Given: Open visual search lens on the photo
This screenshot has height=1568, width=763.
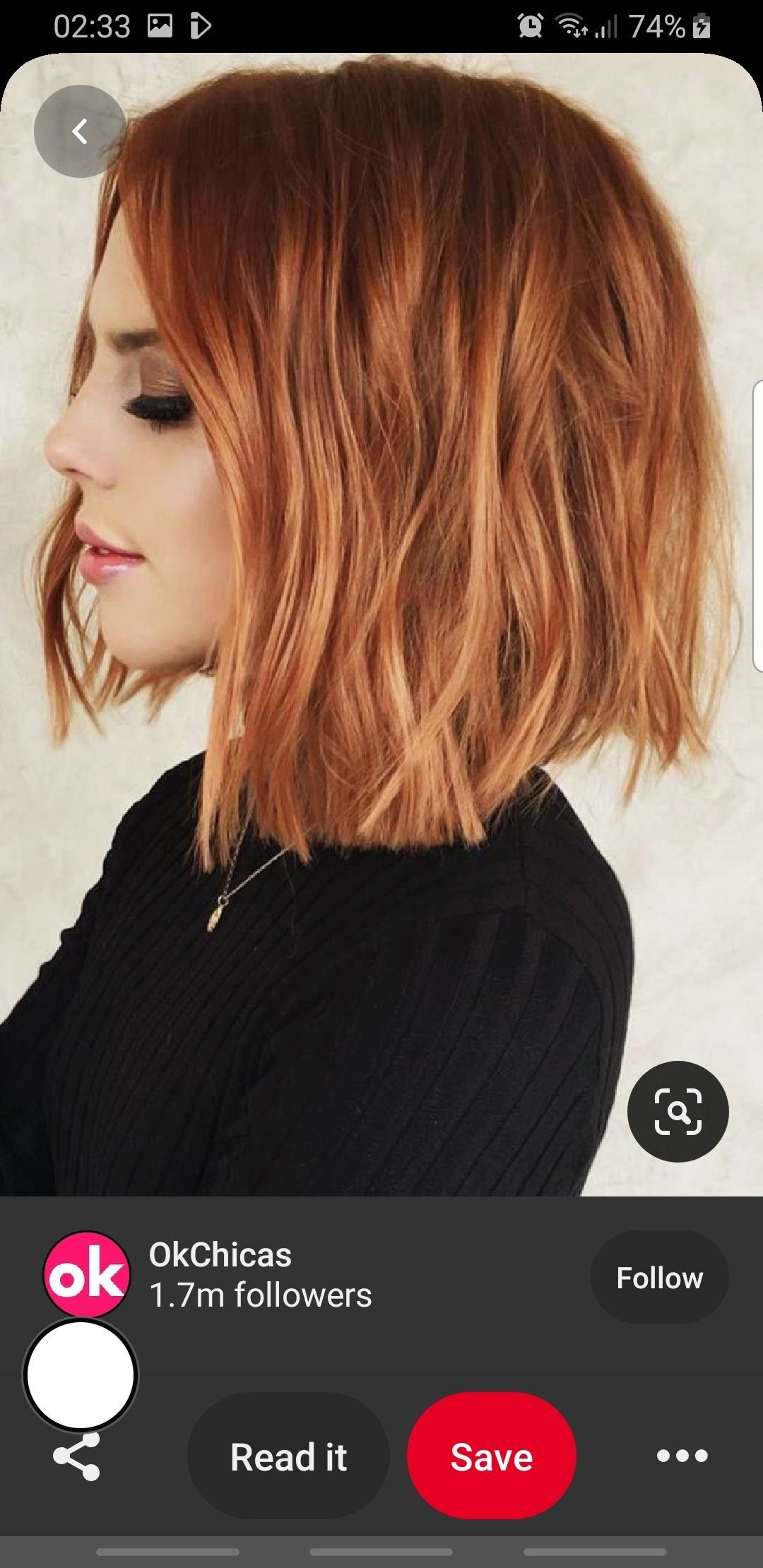Looking at the screenshot, I should pos(678,1111).
